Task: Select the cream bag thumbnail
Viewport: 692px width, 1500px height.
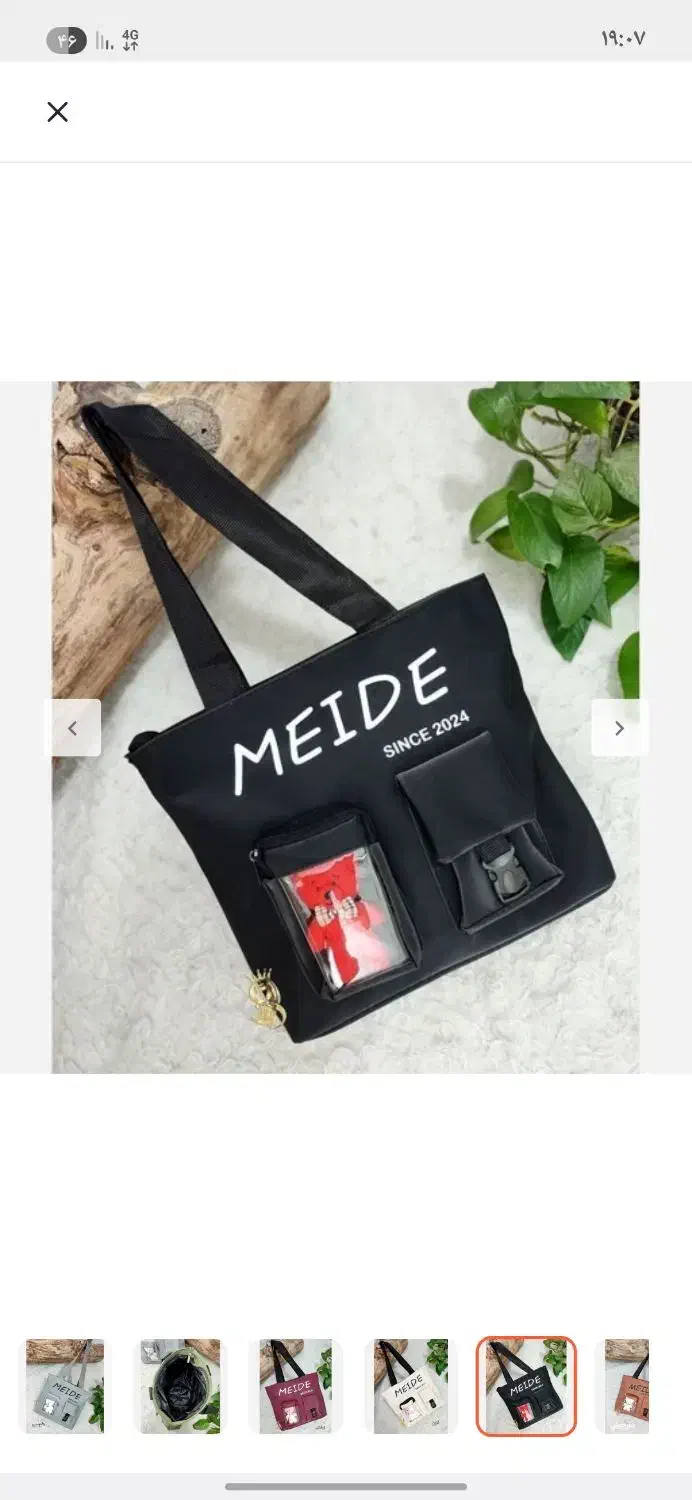Action: pos(411,1386)
